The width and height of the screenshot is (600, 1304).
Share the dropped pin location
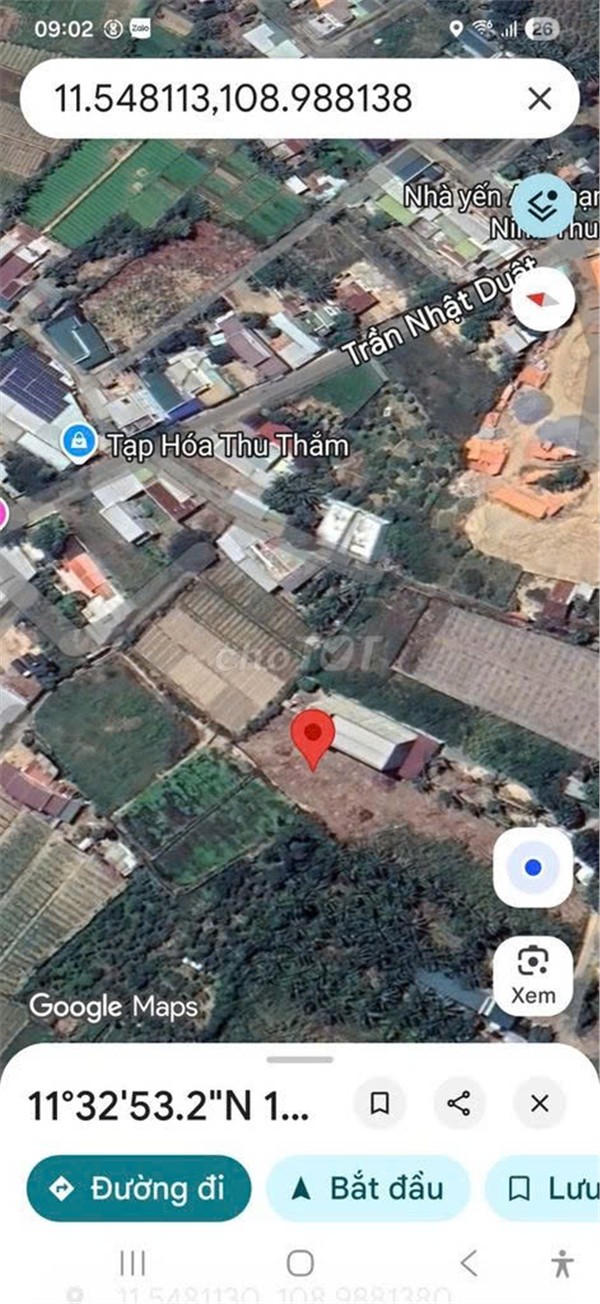[459, 1103]
